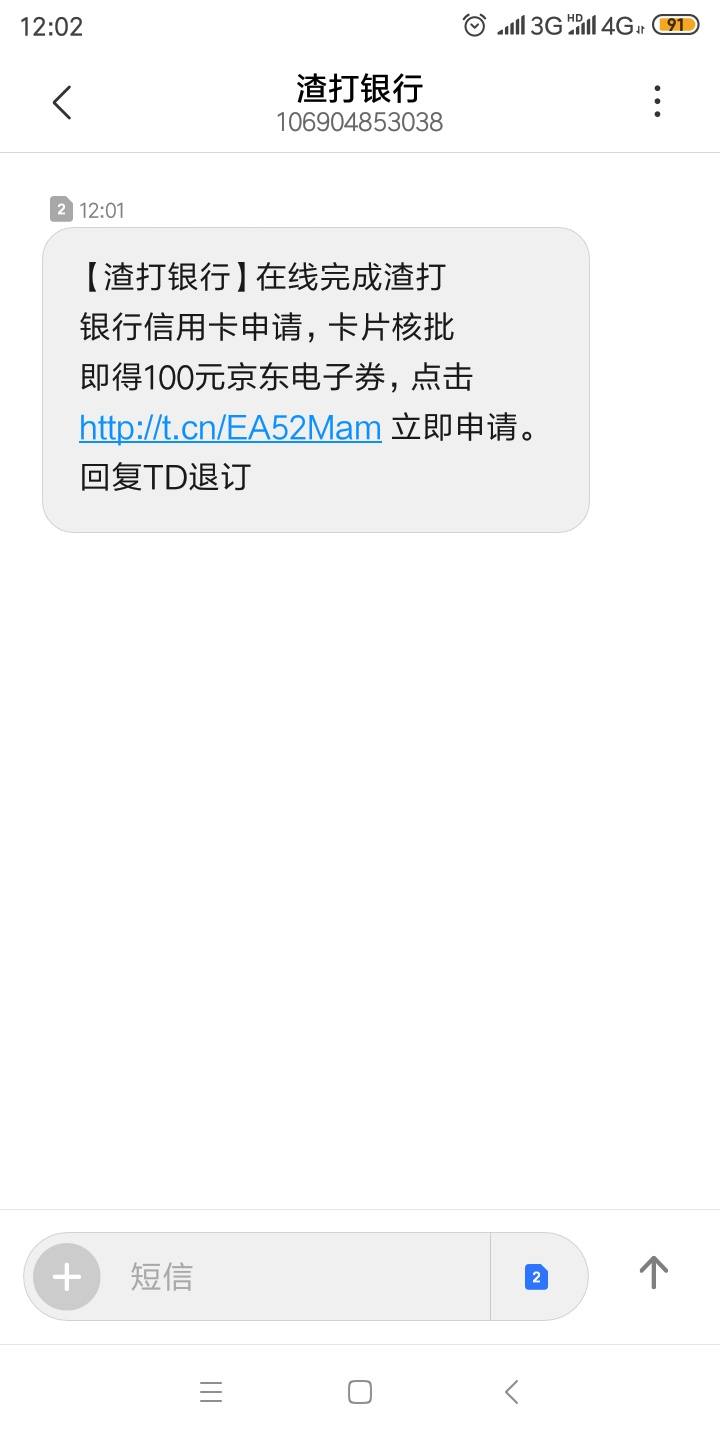Open recent apps from the navigation bar

pos(210,1392)
